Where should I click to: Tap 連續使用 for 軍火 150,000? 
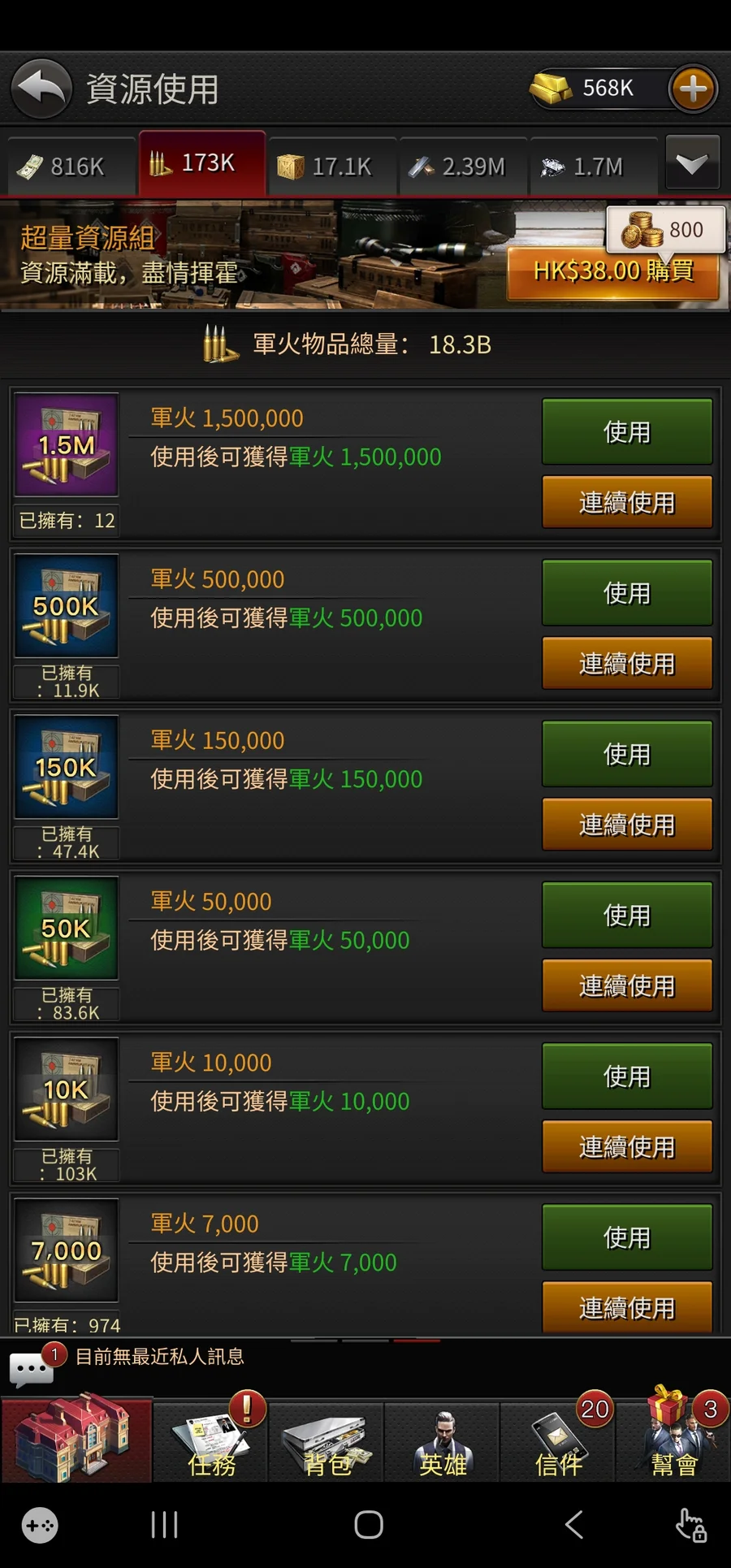click(x=626, y=824)
